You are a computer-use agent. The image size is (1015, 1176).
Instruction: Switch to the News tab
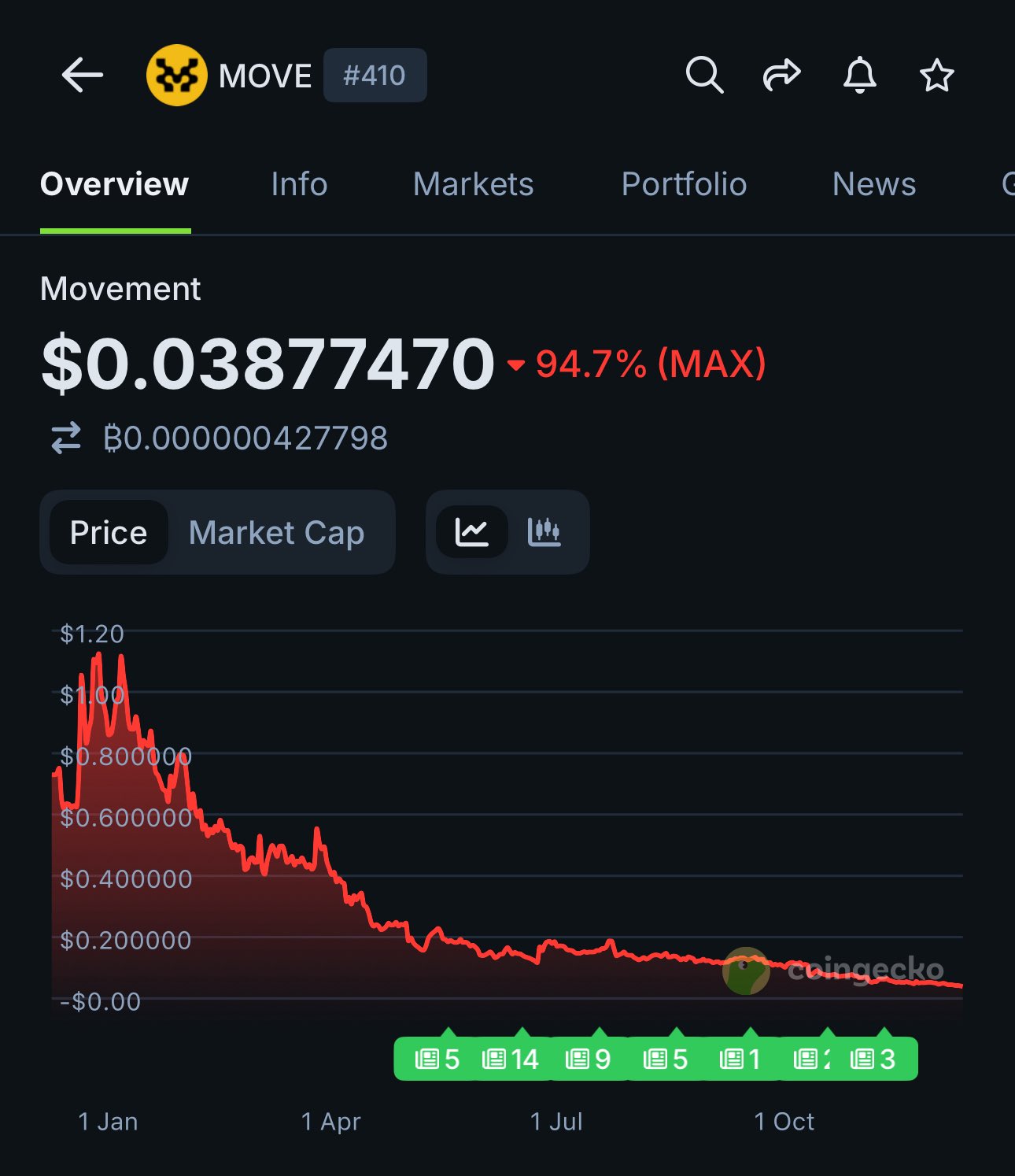tap(873, 184)
